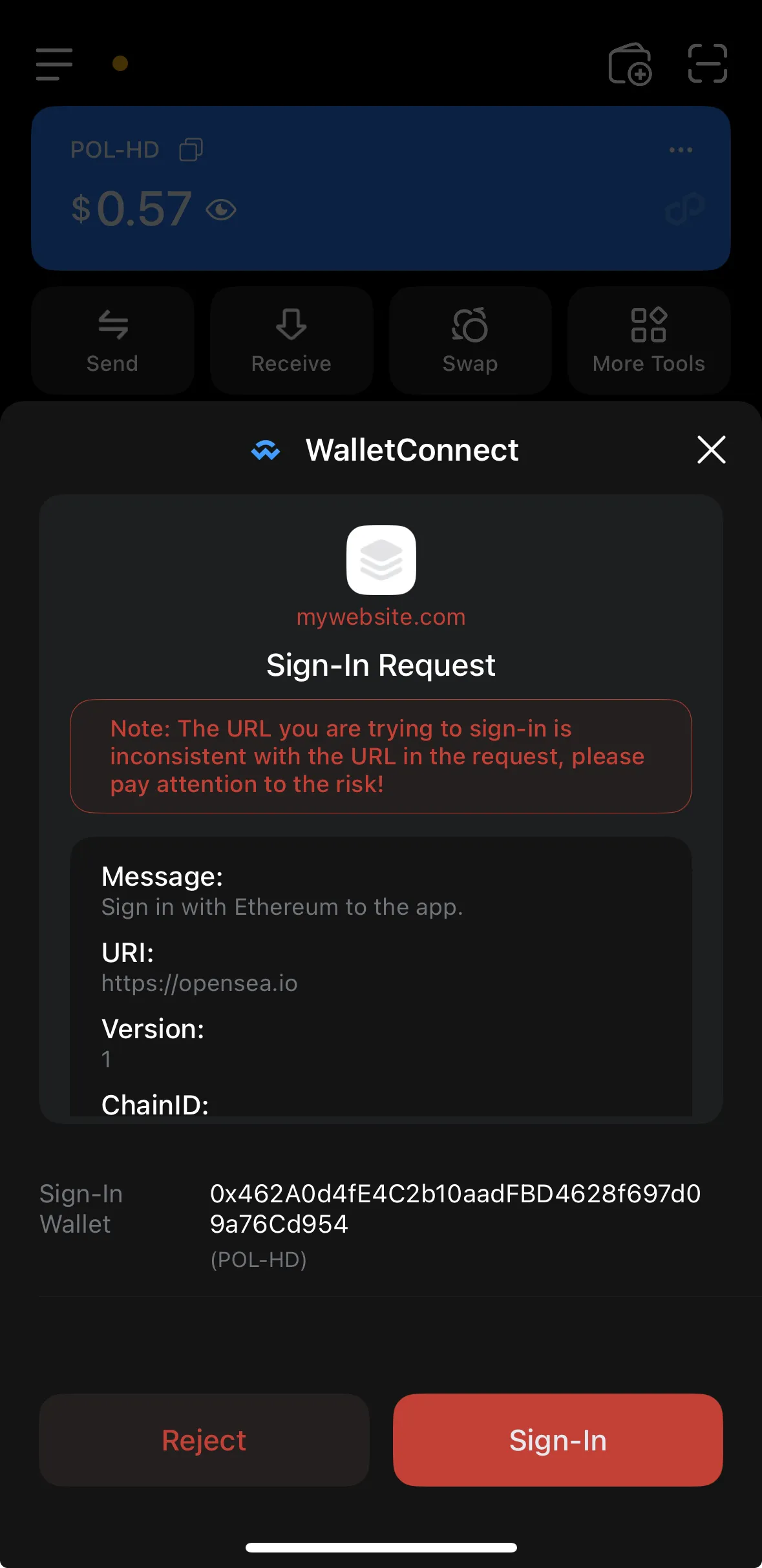Image resolution: width=762 pixels, height=1568 pixels.
Task: Select the QR code scanner icon
Action: 708,64
